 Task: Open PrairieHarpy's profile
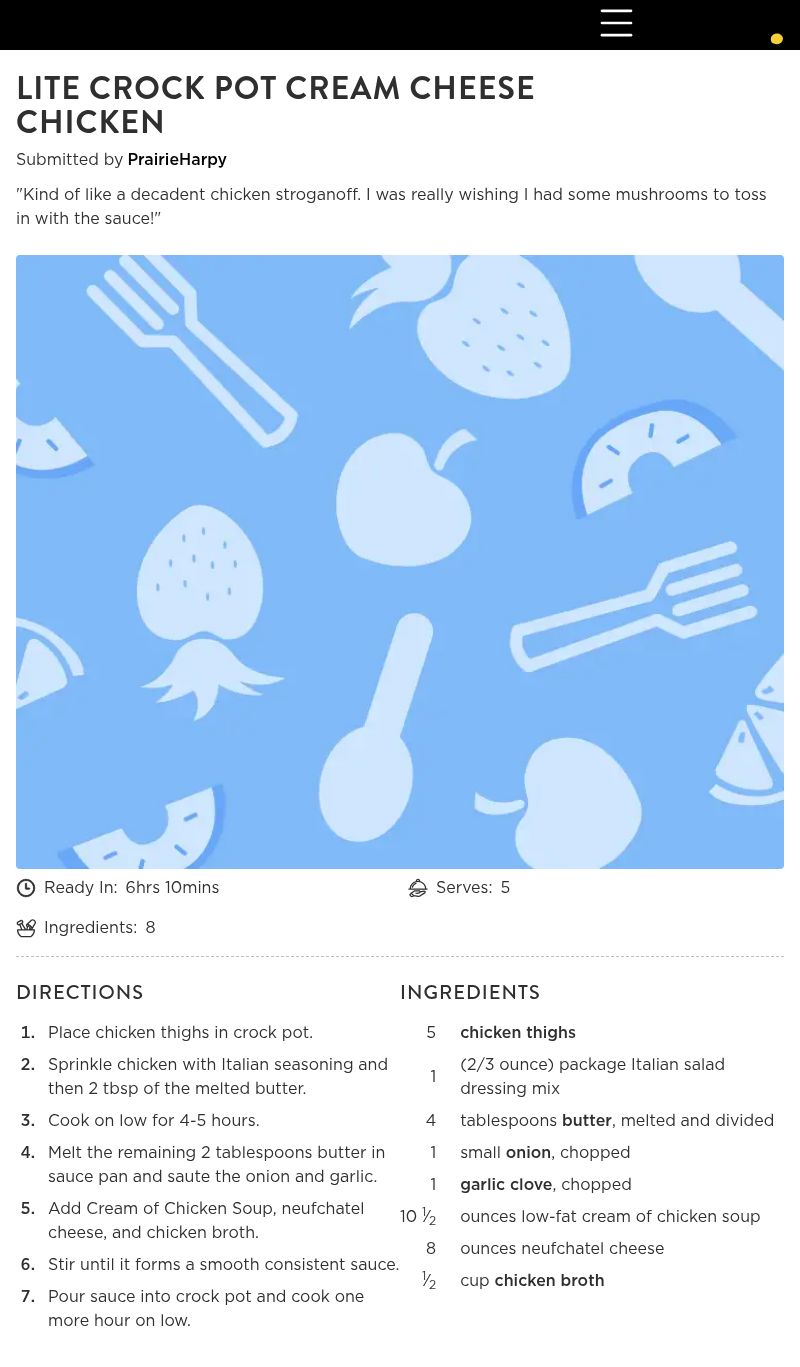click(x=177, y=160)
